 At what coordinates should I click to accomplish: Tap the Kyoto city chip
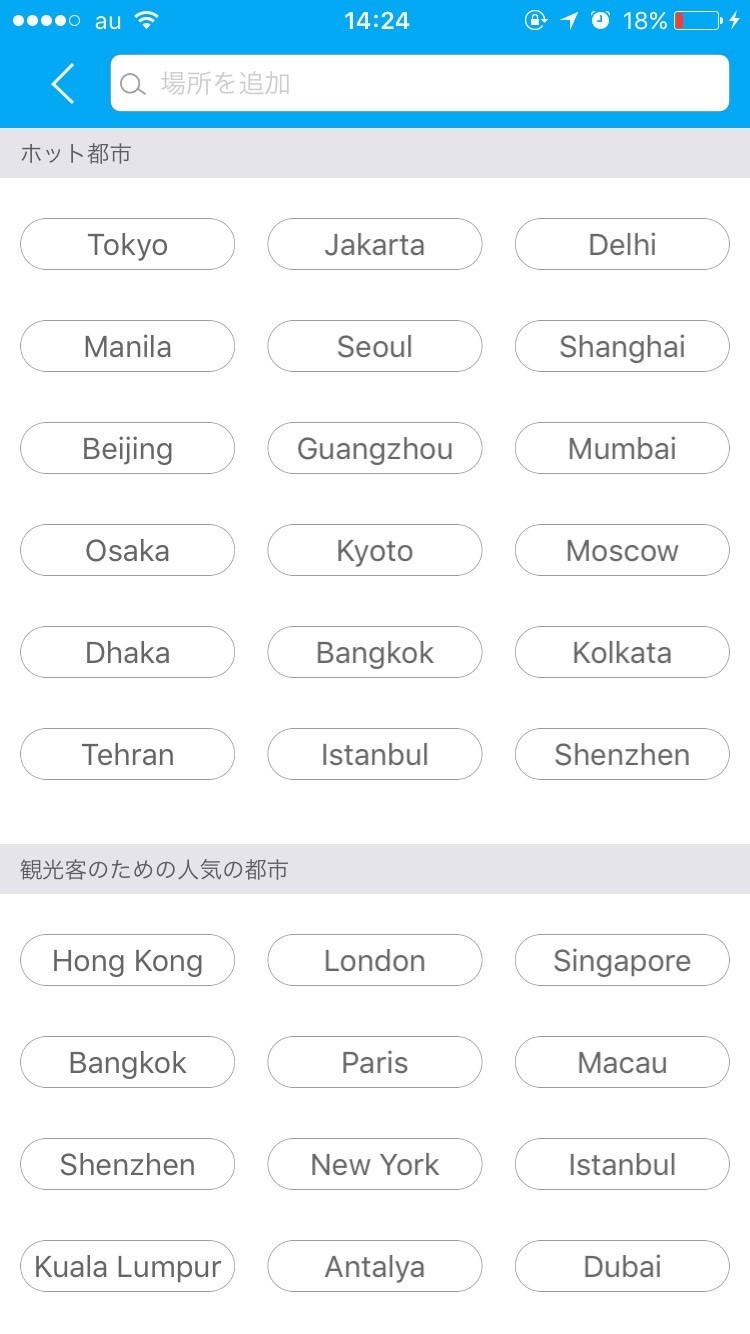tap(374, 551)
